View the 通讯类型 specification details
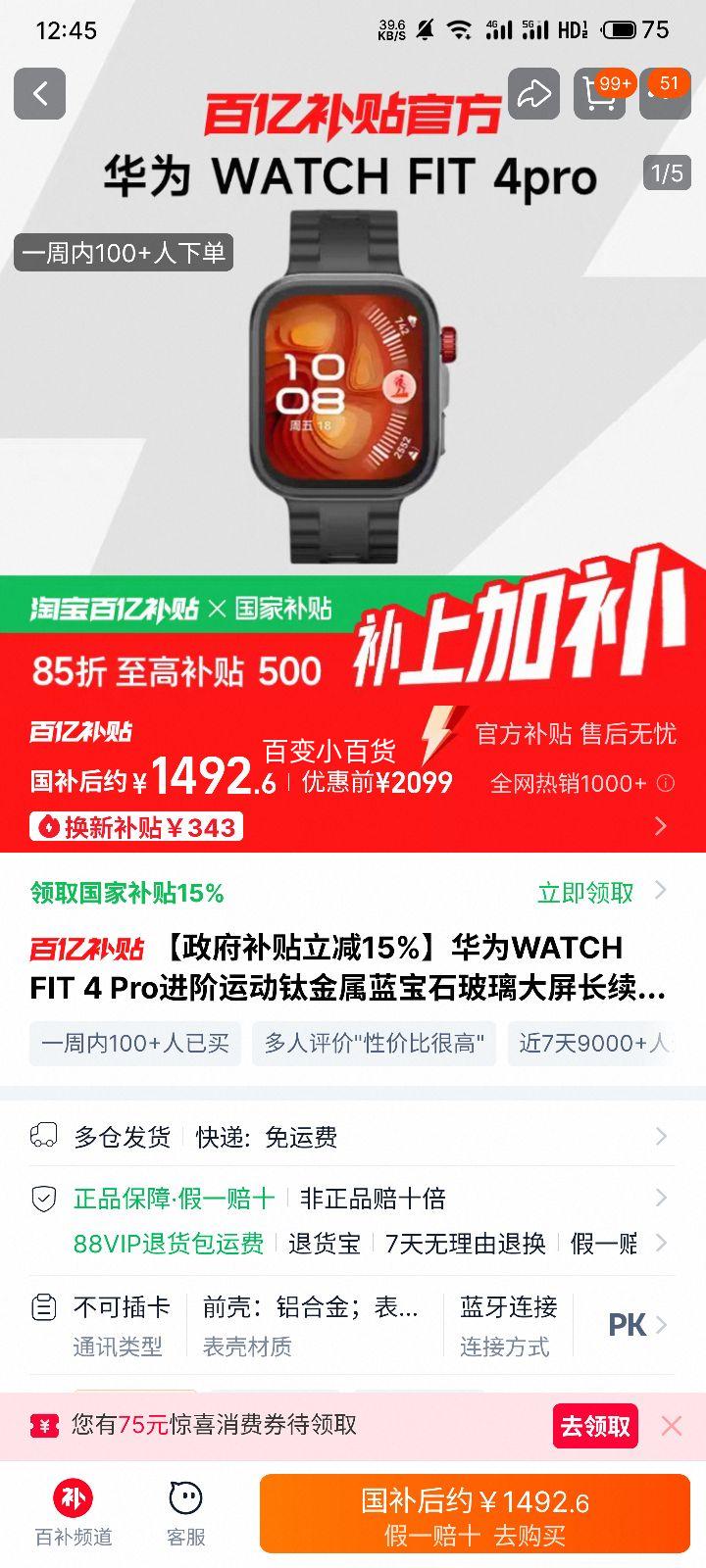The height and width of the screenshot is (1568, 706). (118, 1326)
